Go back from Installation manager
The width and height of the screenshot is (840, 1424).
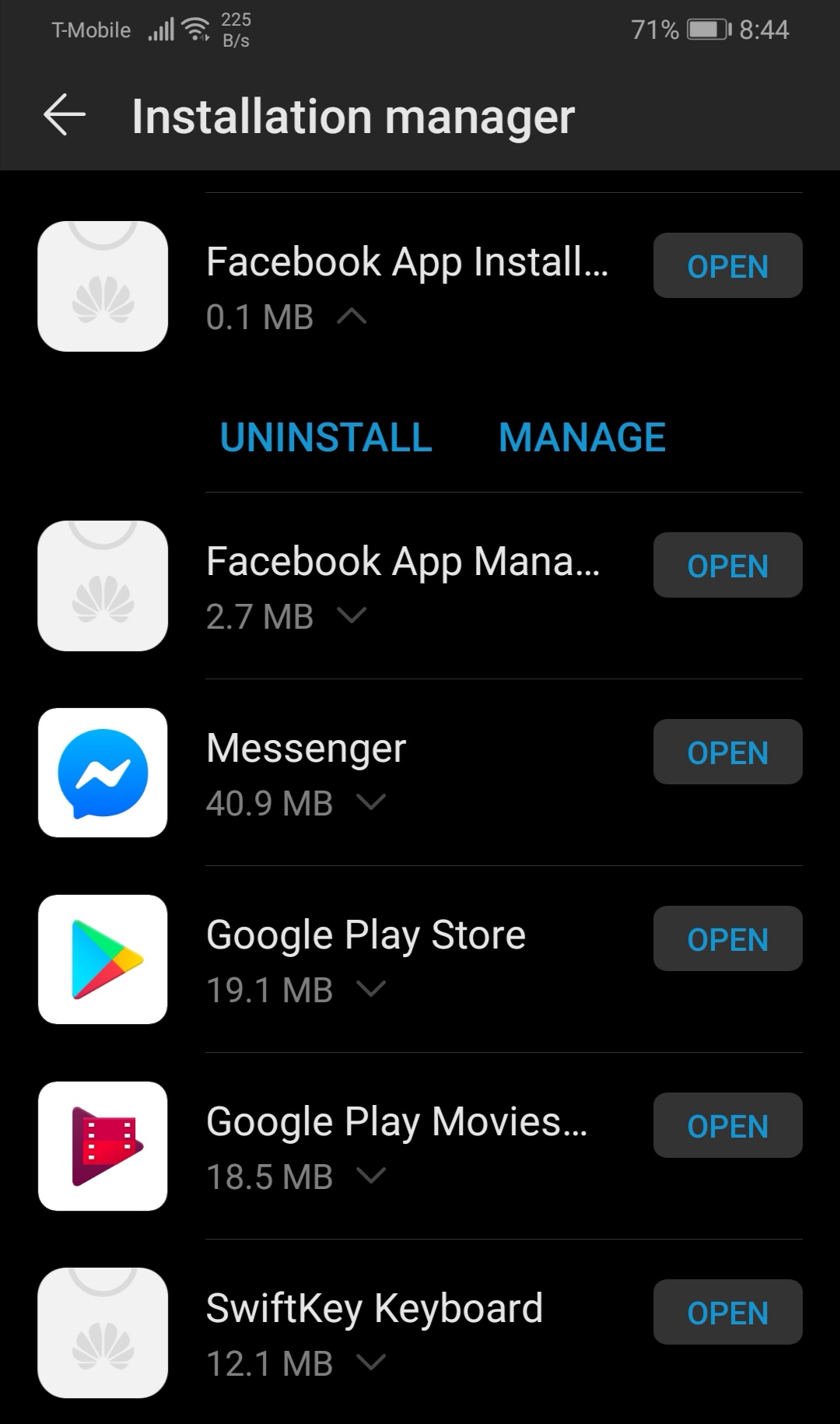tap(65, 116)
